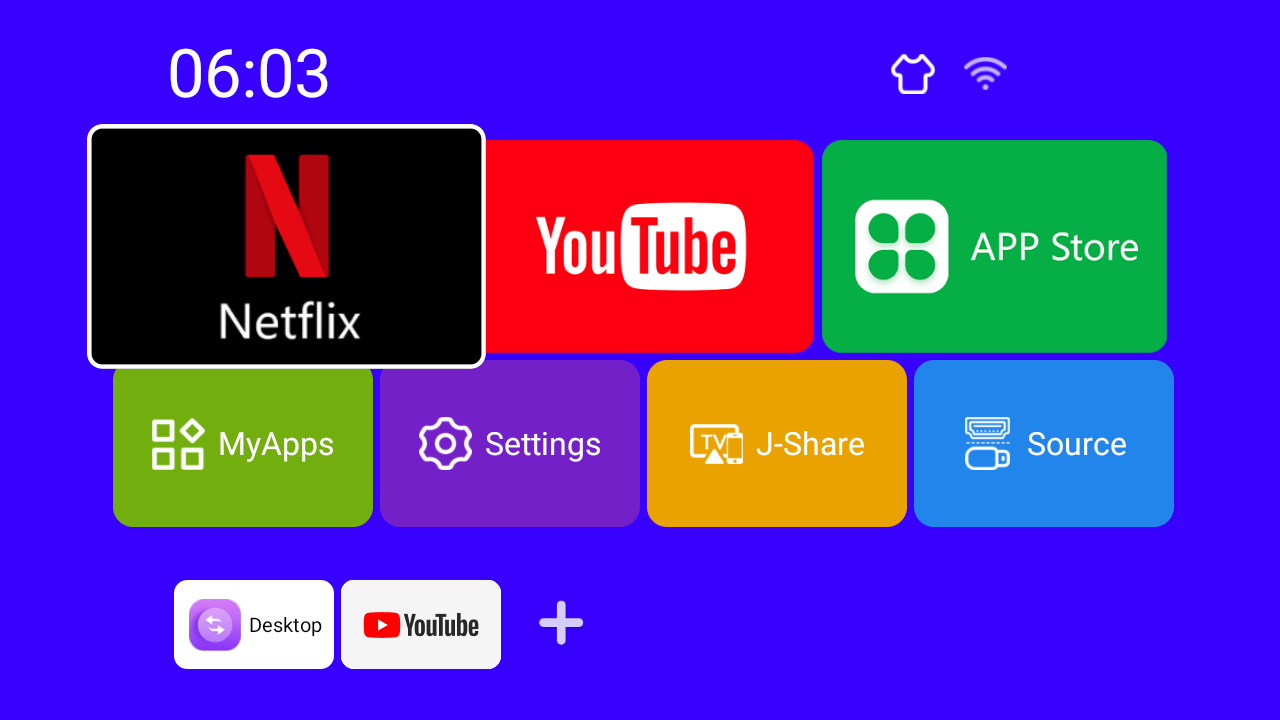Open J-Share screen casting

[777, 444]
